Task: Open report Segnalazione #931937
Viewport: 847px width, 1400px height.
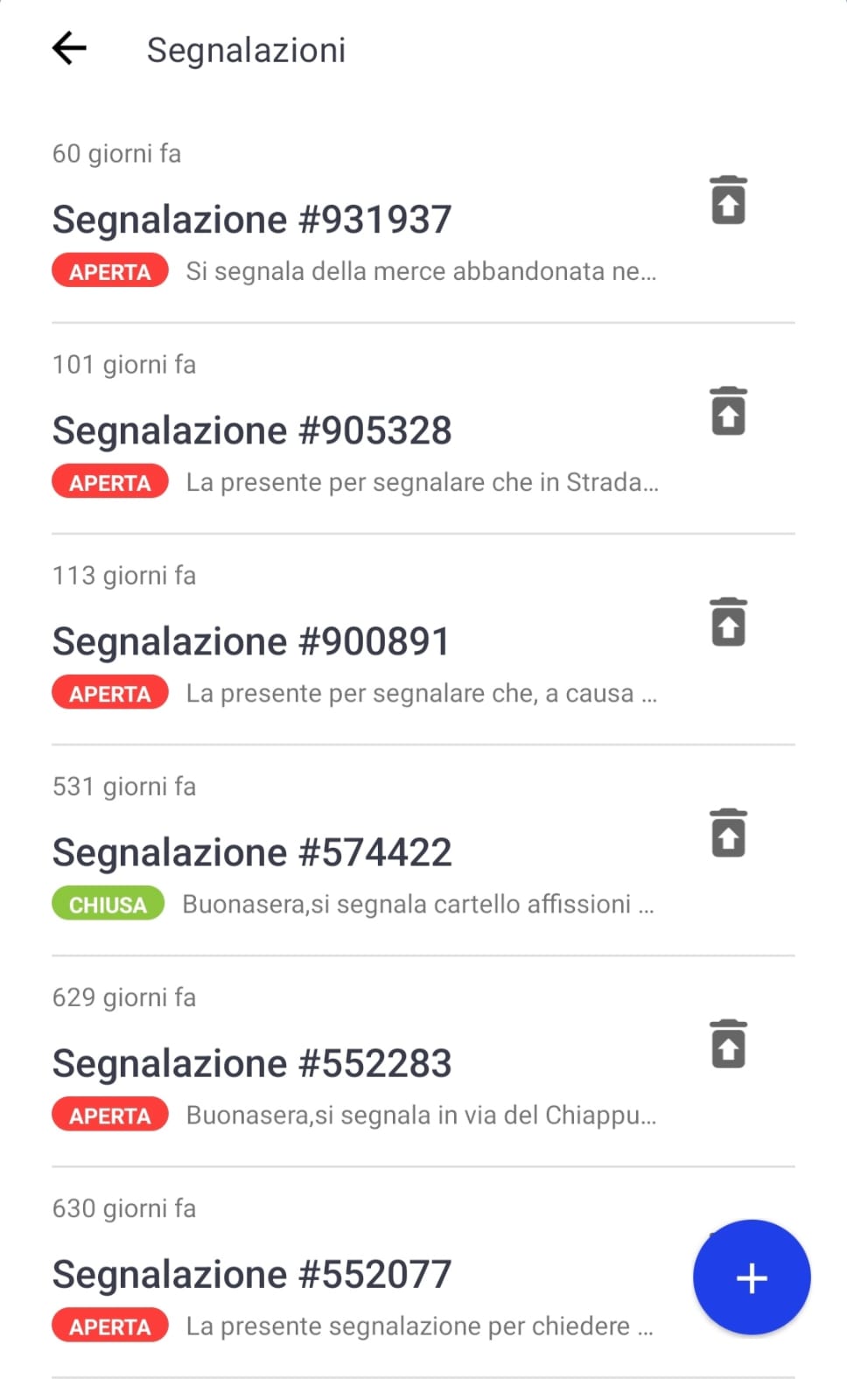Action: (252, 219)
